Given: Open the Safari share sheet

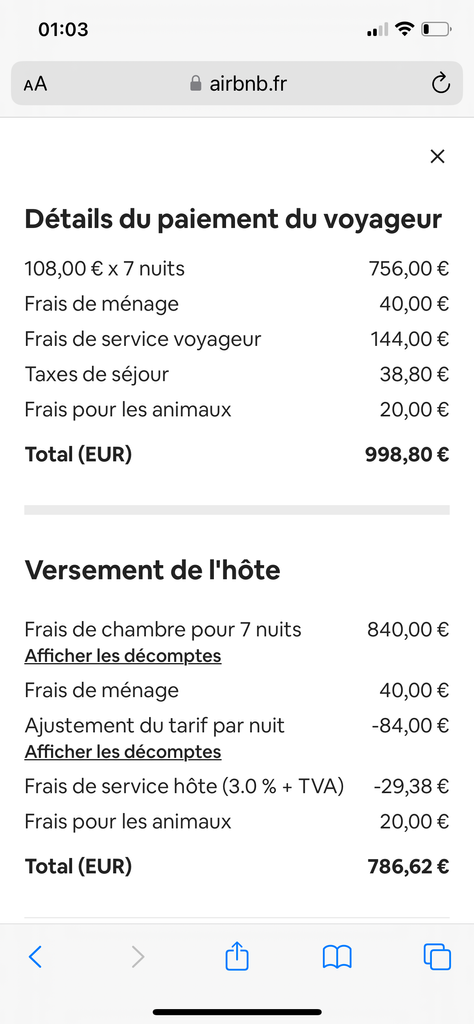Looking at the screenshot, I should pos(237,955).
